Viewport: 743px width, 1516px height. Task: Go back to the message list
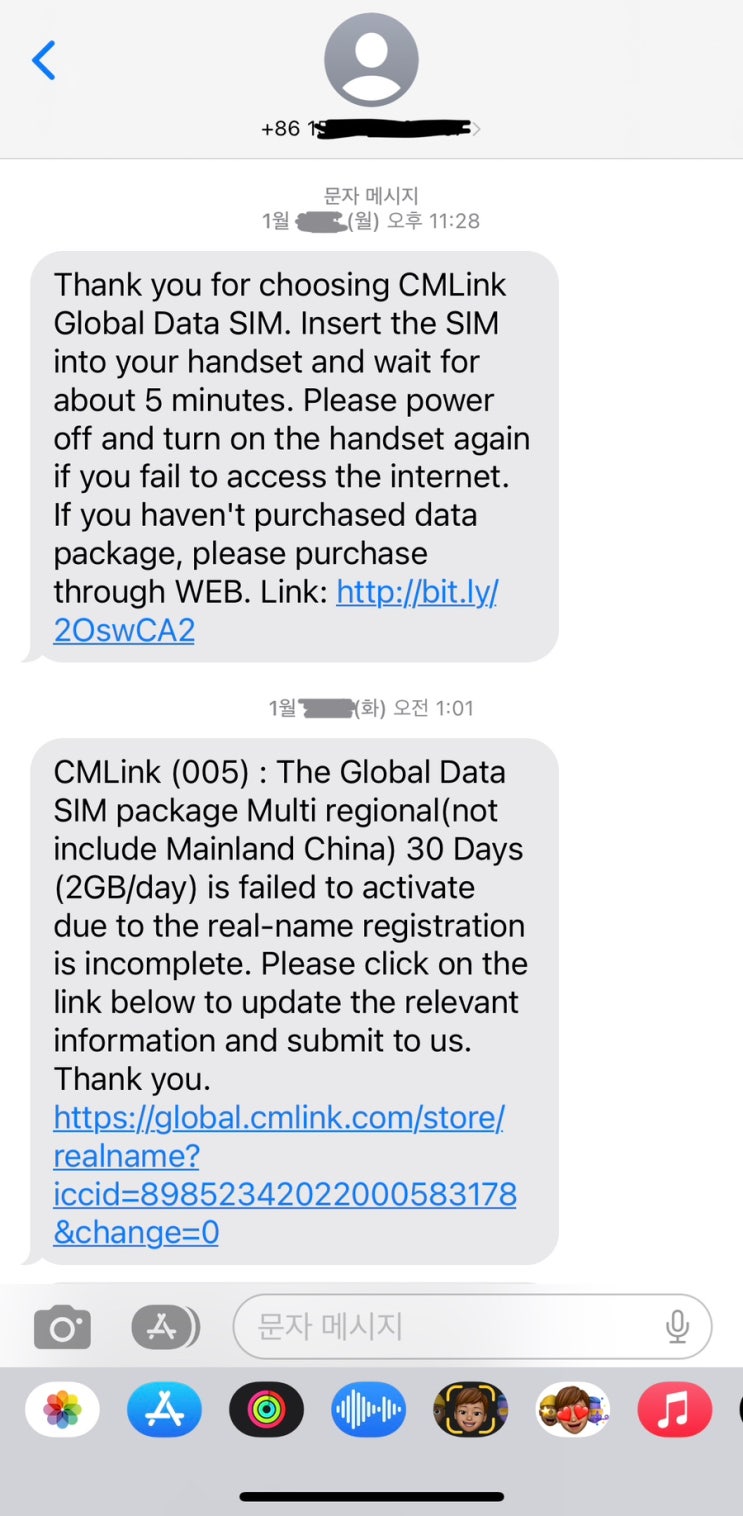pos(45,61)
